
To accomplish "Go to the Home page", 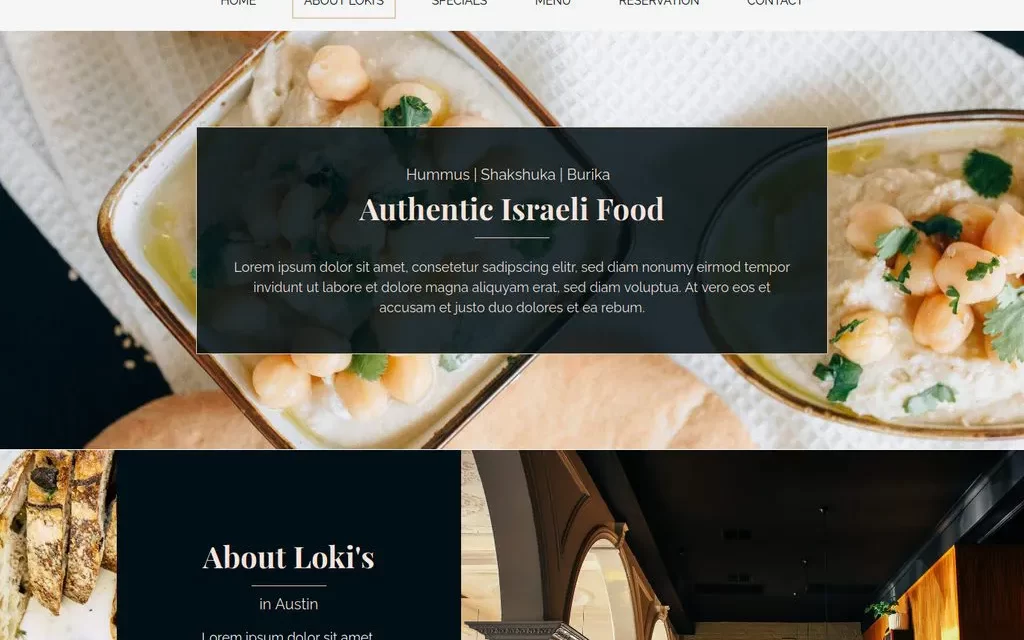I will 238,3.
